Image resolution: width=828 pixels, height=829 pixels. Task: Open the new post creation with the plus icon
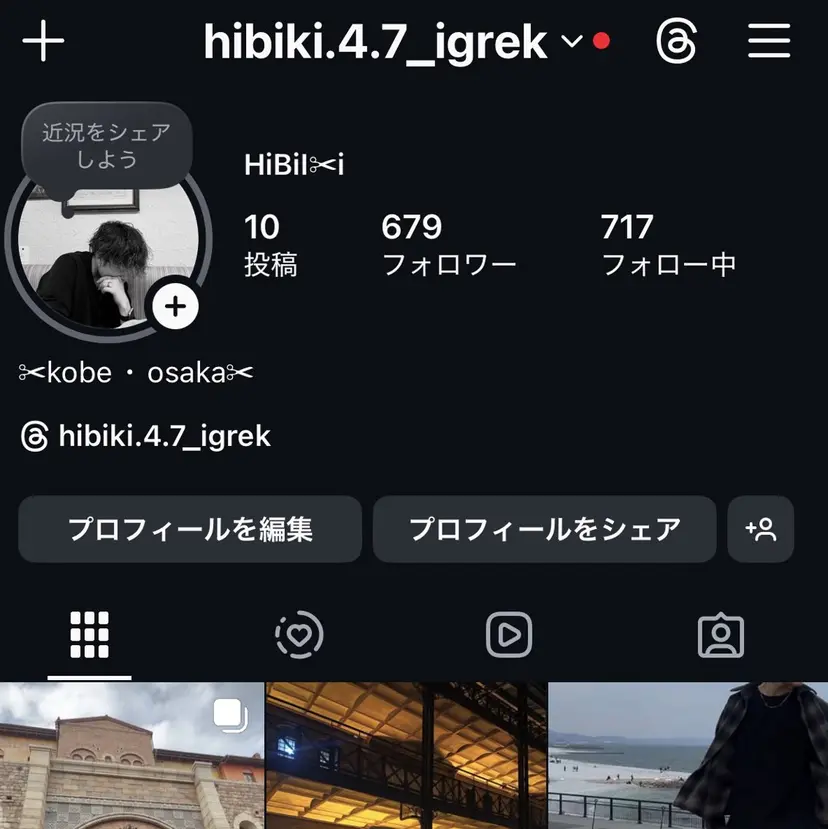tap(42, 41)
